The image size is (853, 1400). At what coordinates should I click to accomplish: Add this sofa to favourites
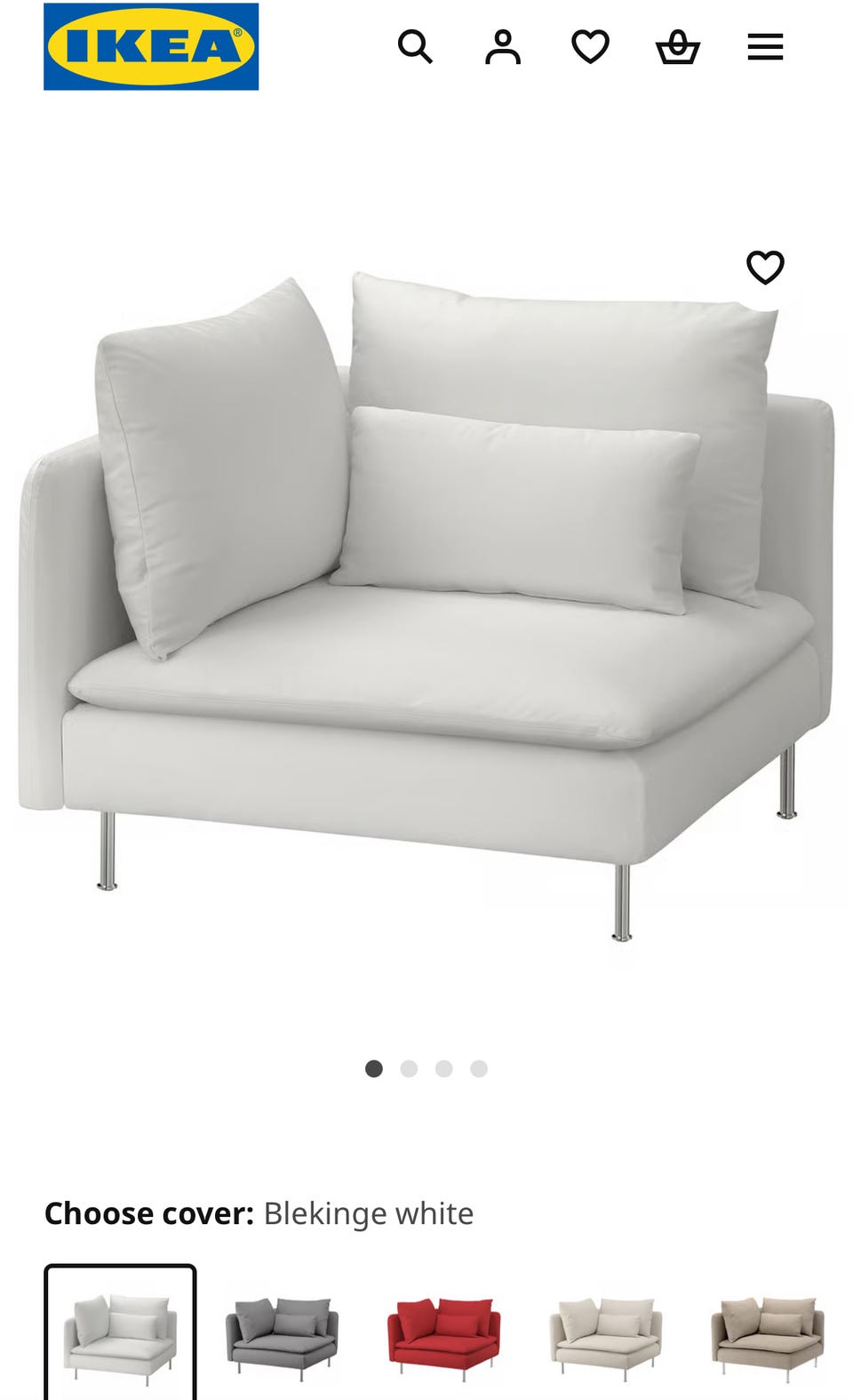click(x=765, y=267)
